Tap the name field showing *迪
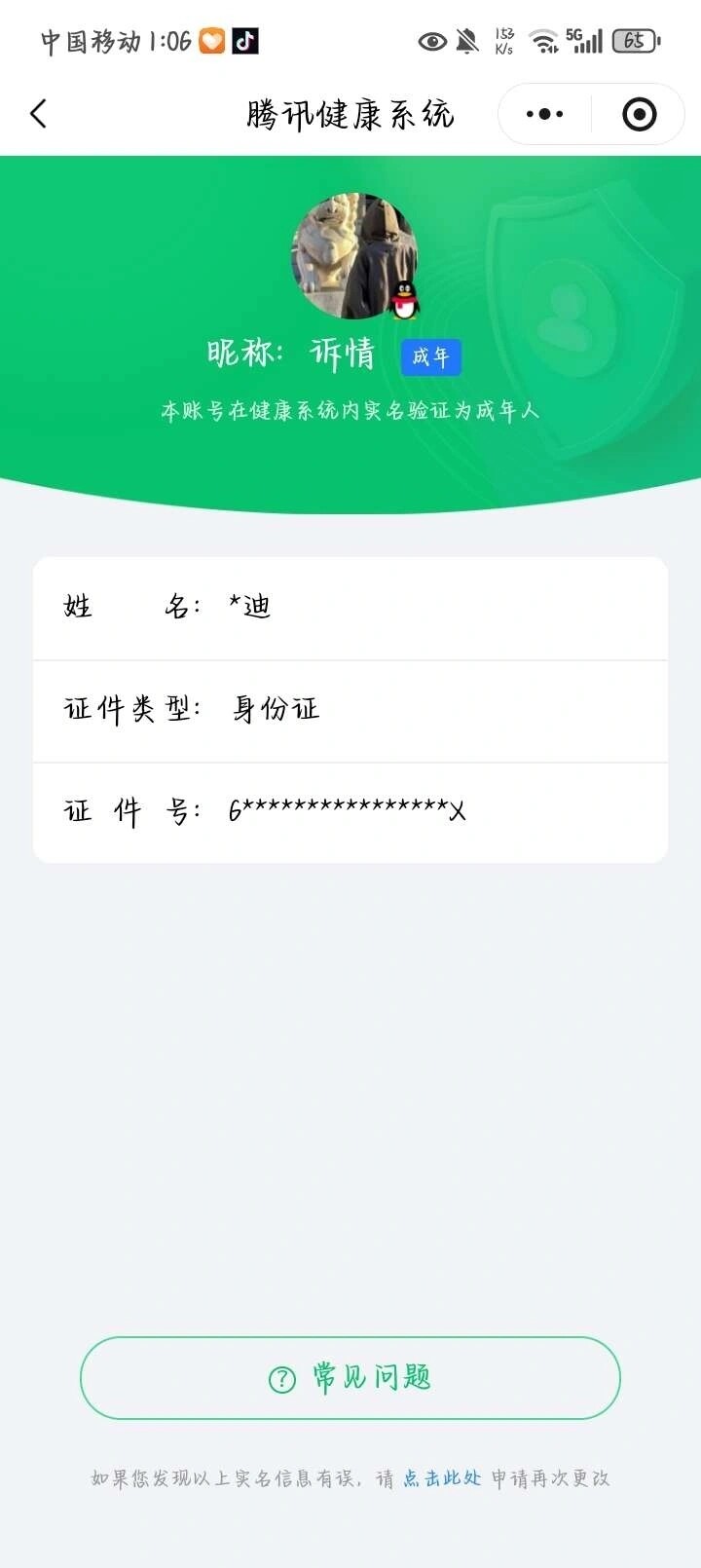Viewport: 701px width, 1568px height. (x=350, y=609)
